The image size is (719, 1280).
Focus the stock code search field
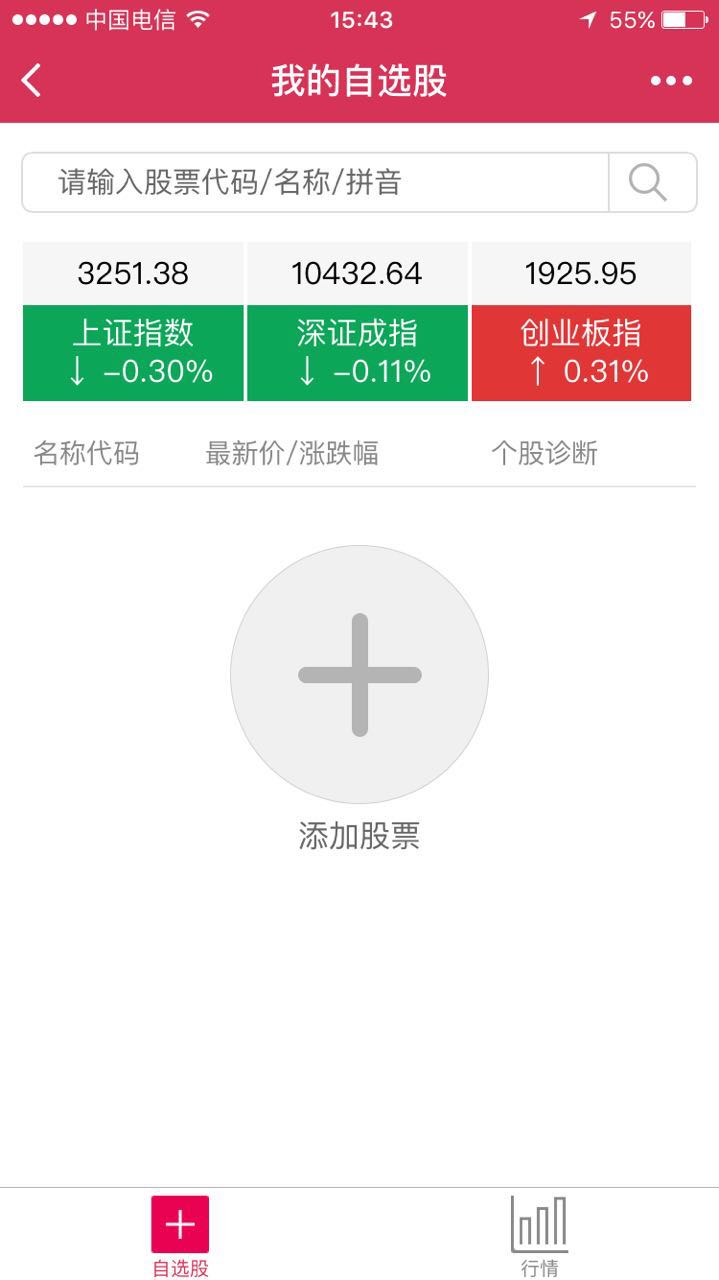coord(315,182)
